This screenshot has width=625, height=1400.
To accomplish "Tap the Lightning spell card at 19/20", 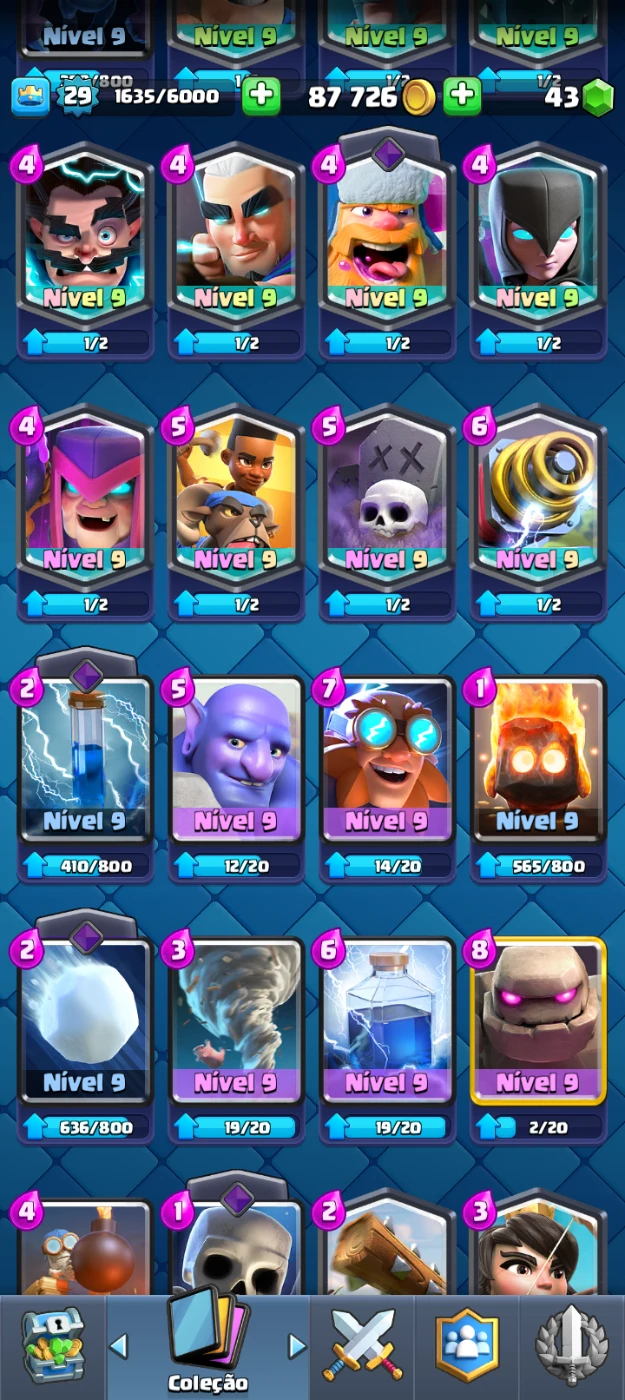I will 387,1030.
